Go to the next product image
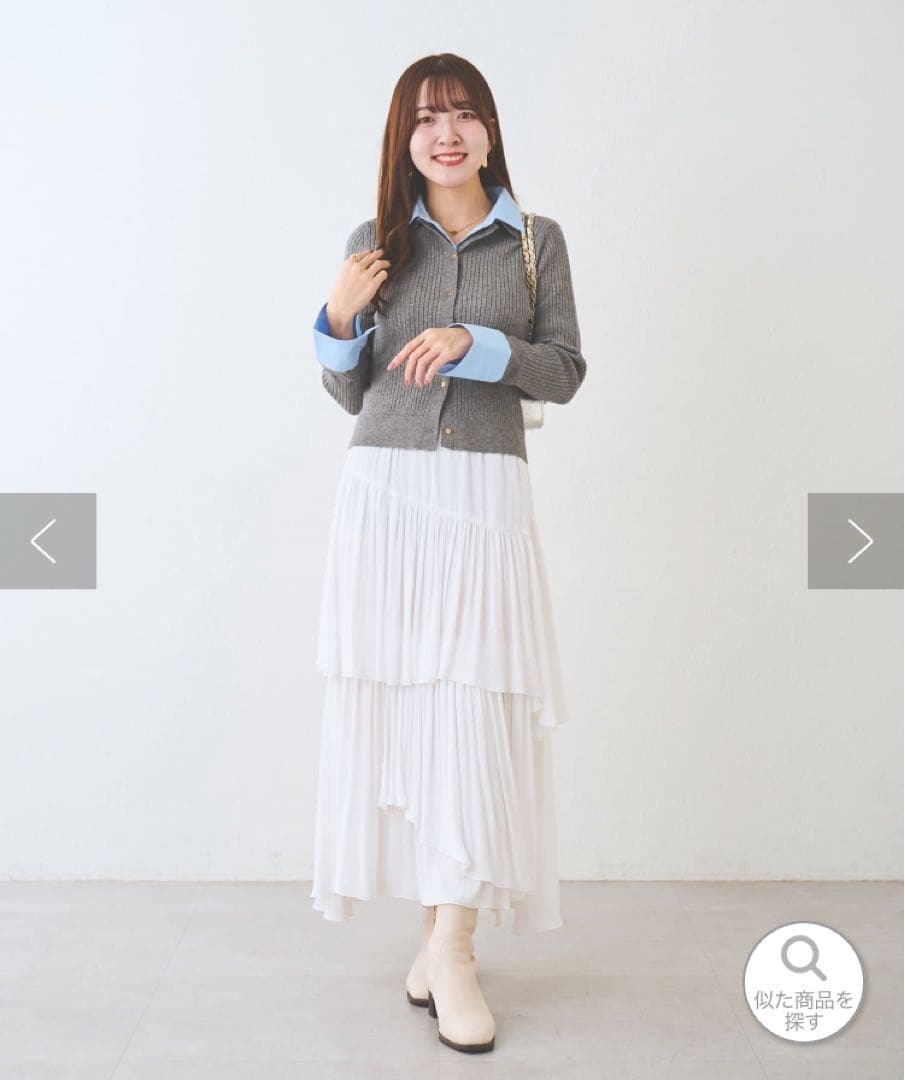Image resolution: width=905 pixels, height=1080 pixels. pos(857,541)
